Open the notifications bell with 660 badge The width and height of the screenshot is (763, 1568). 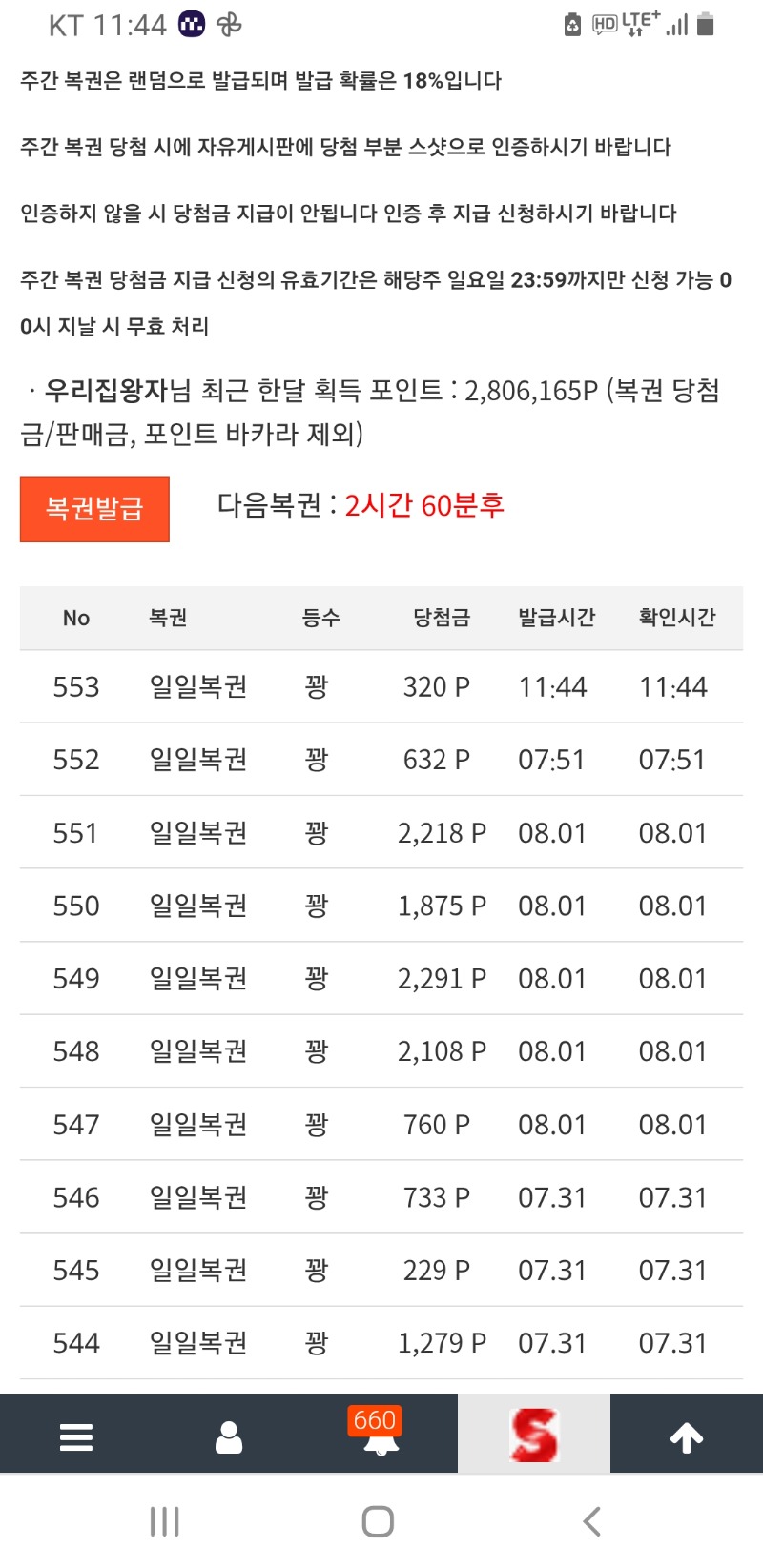point(381,1433)
